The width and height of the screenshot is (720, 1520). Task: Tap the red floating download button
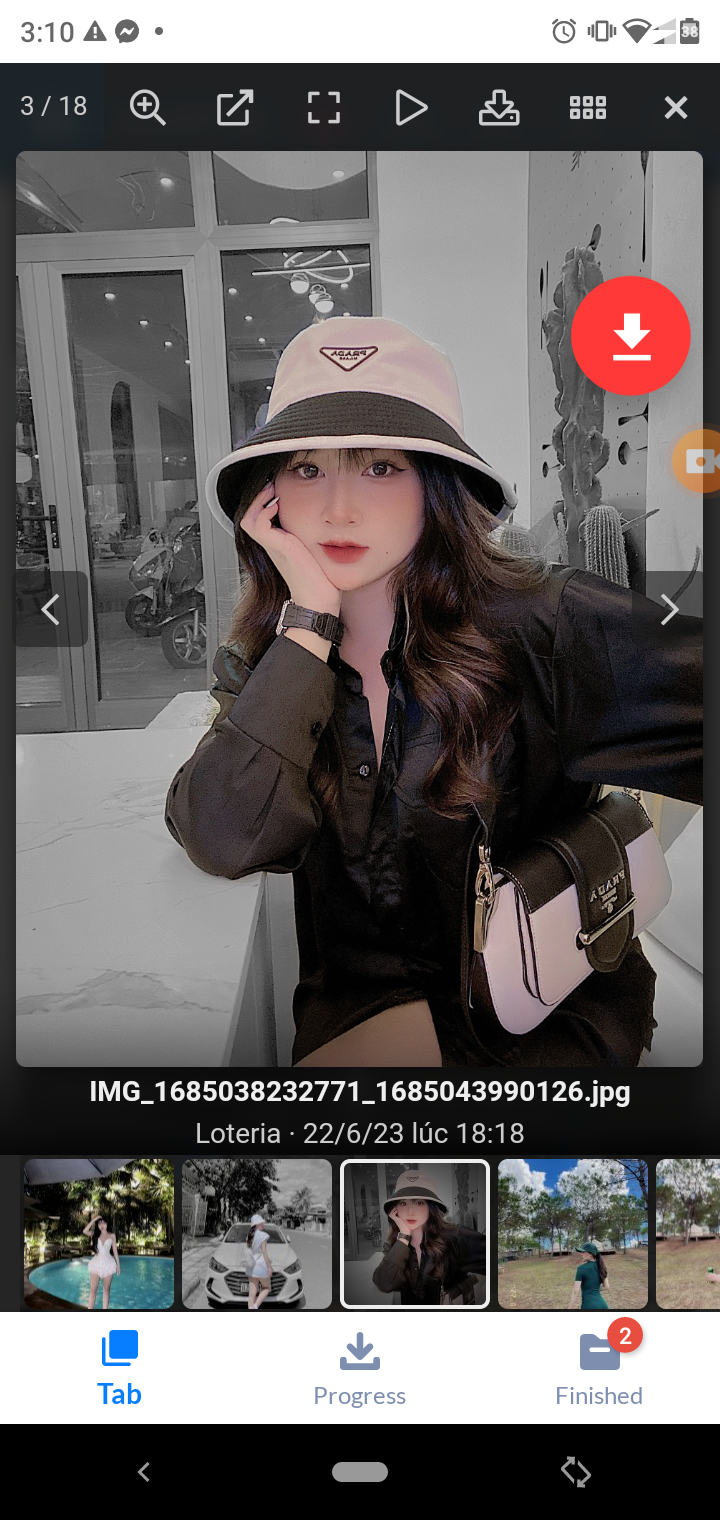(631, 336)
